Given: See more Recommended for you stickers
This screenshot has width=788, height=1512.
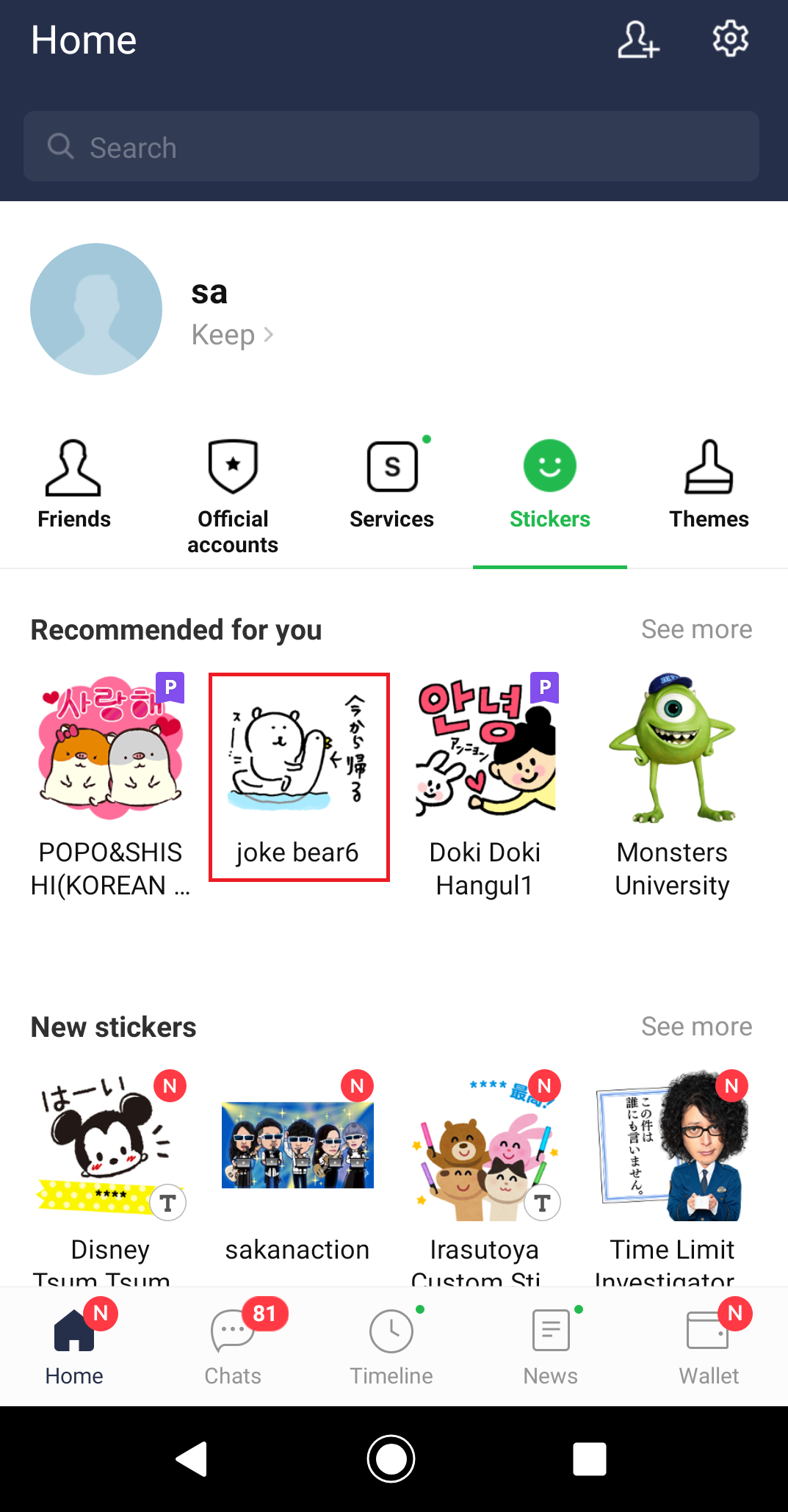Looking at the screenshot, I should click(696, 629).
